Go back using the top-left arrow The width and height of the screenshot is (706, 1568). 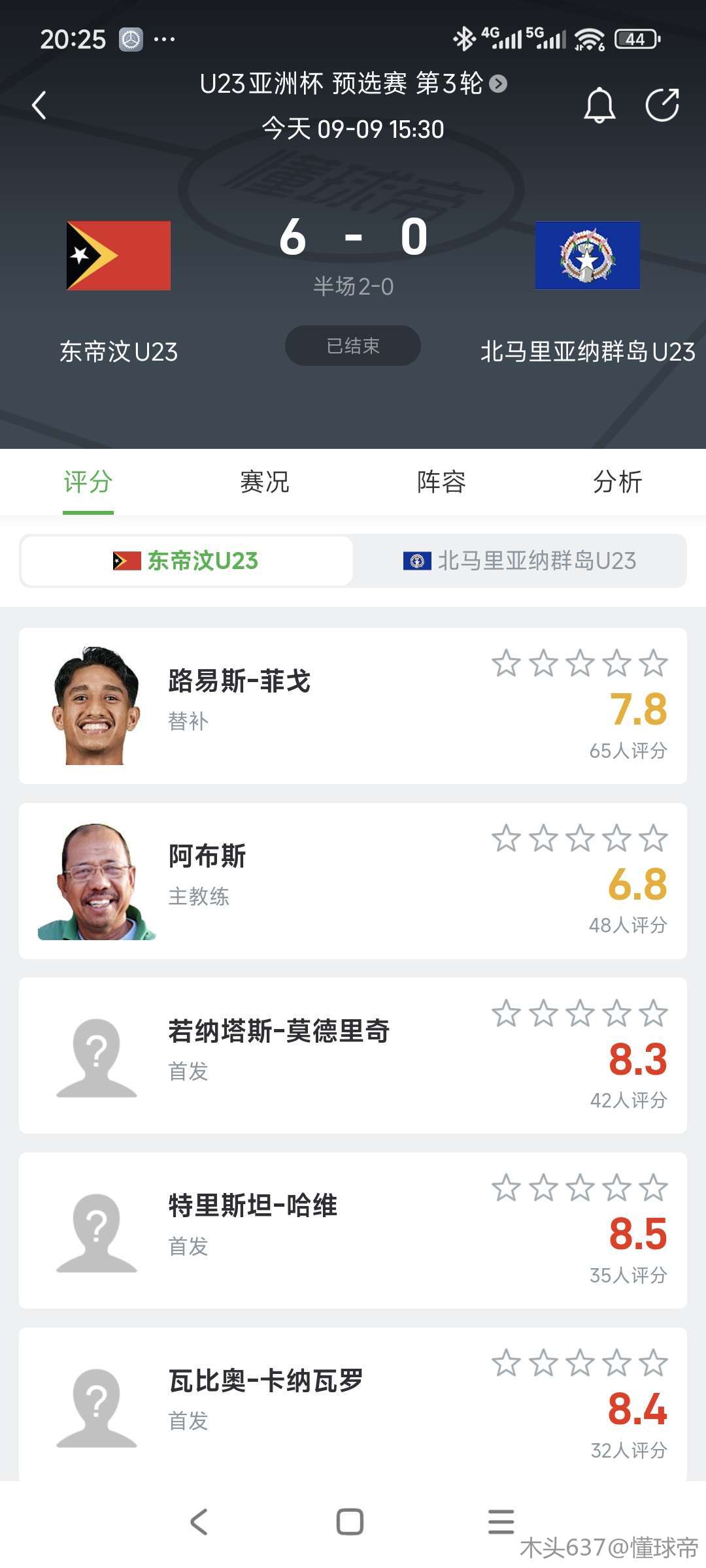[40, 105]
